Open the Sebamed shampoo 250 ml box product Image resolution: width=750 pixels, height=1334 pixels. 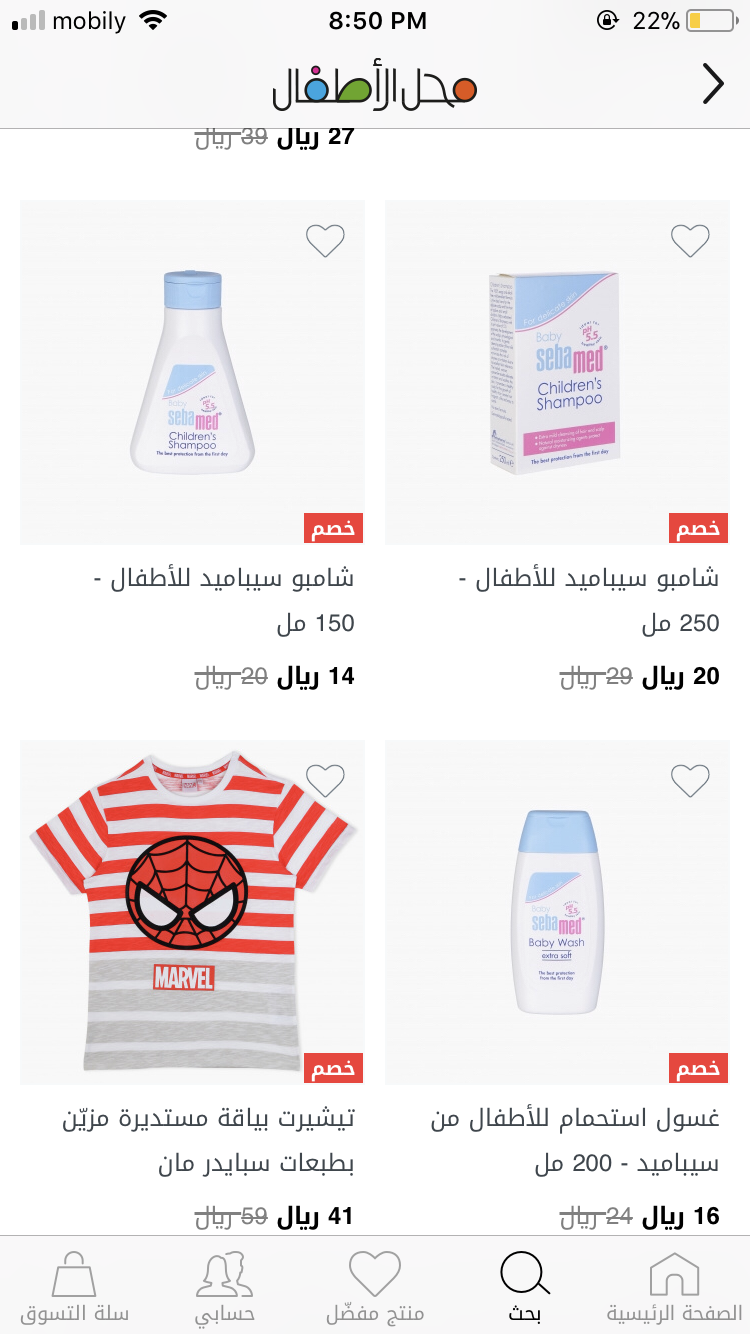[x=557, y=372]
